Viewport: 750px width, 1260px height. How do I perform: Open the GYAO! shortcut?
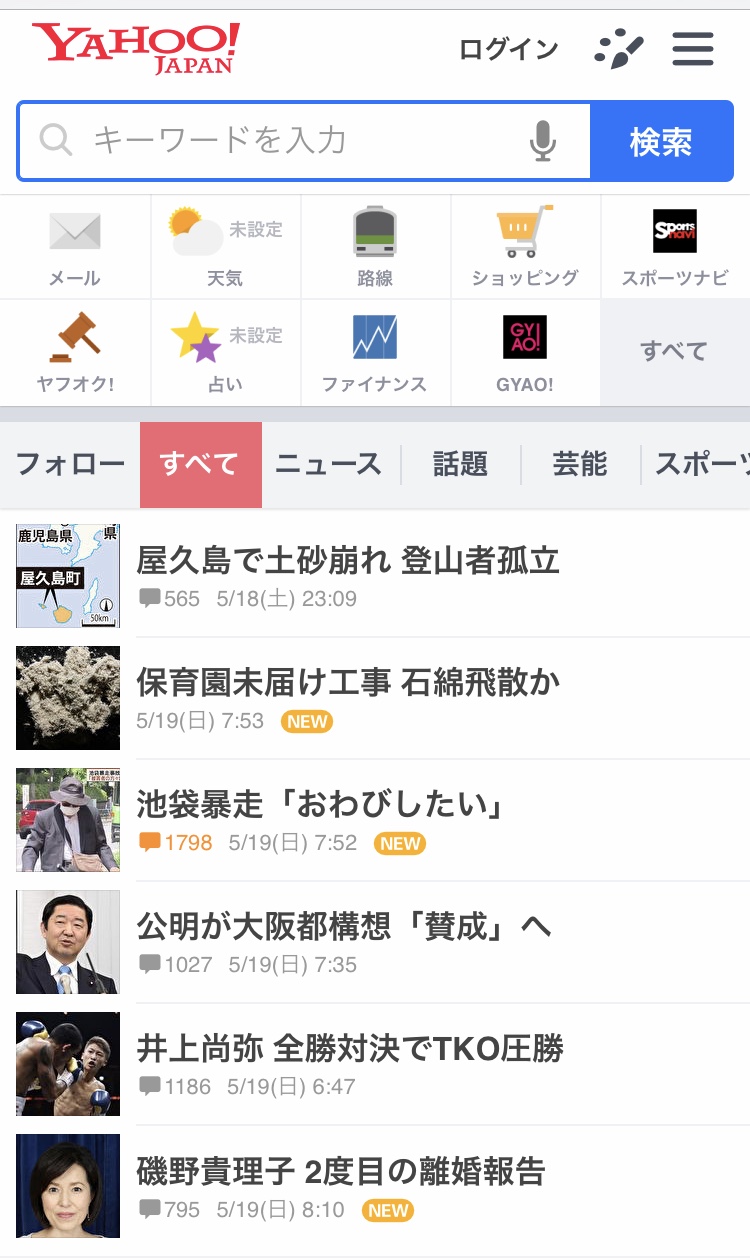525,353
